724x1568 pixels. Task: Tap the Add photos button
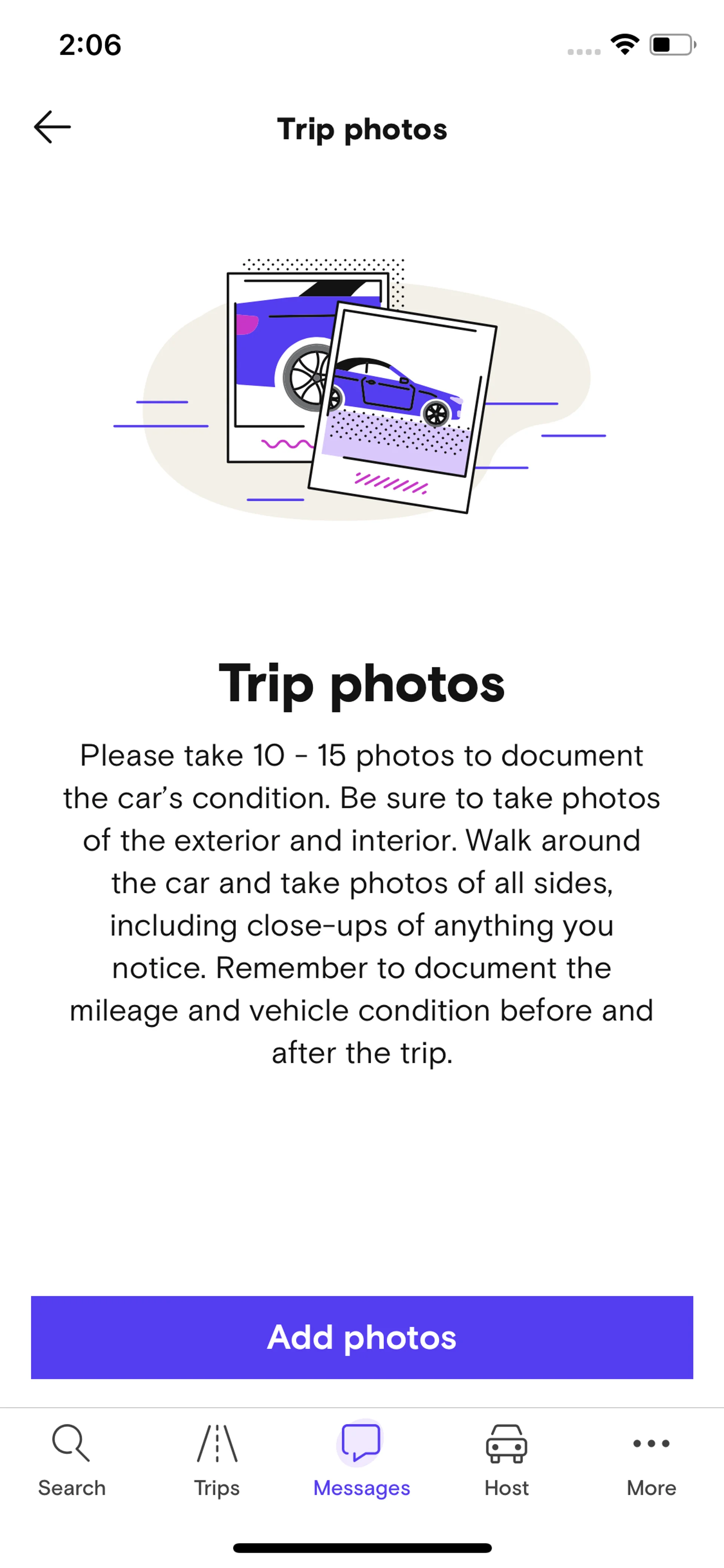tap(362, 1337)
